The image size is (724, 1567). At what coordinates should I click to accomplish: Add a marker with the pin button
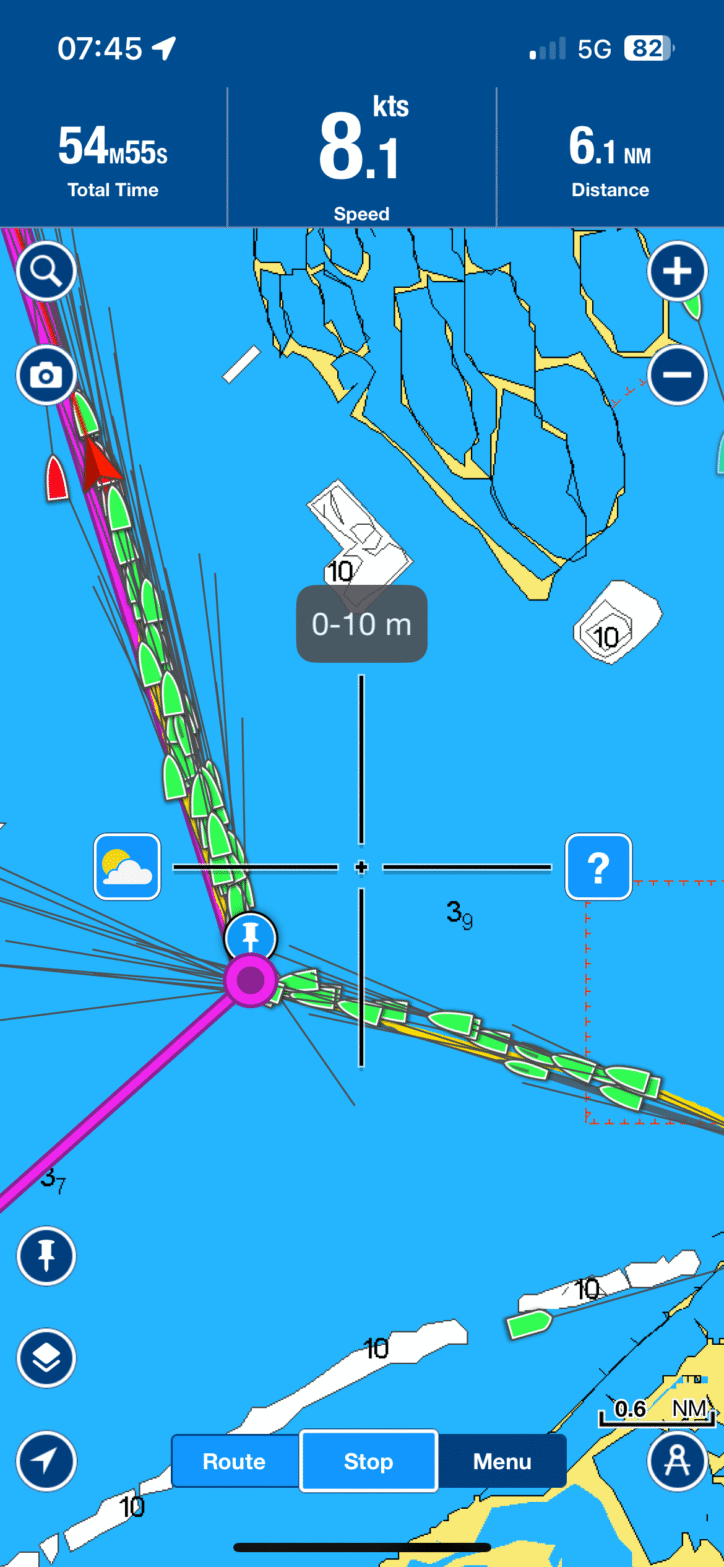(47, 1255)
